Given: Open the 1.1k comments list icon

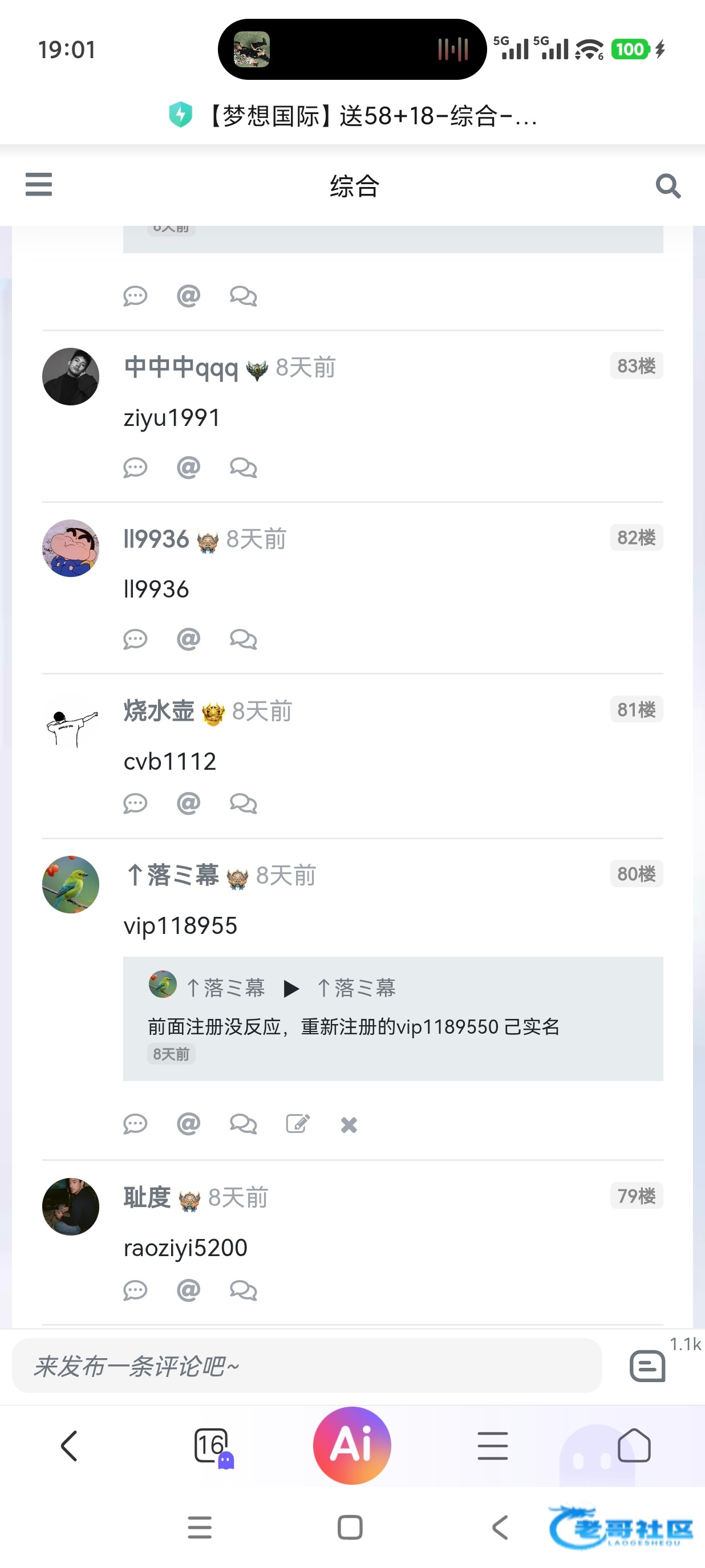Looking at the screenshot, I should coord(647,1366).
